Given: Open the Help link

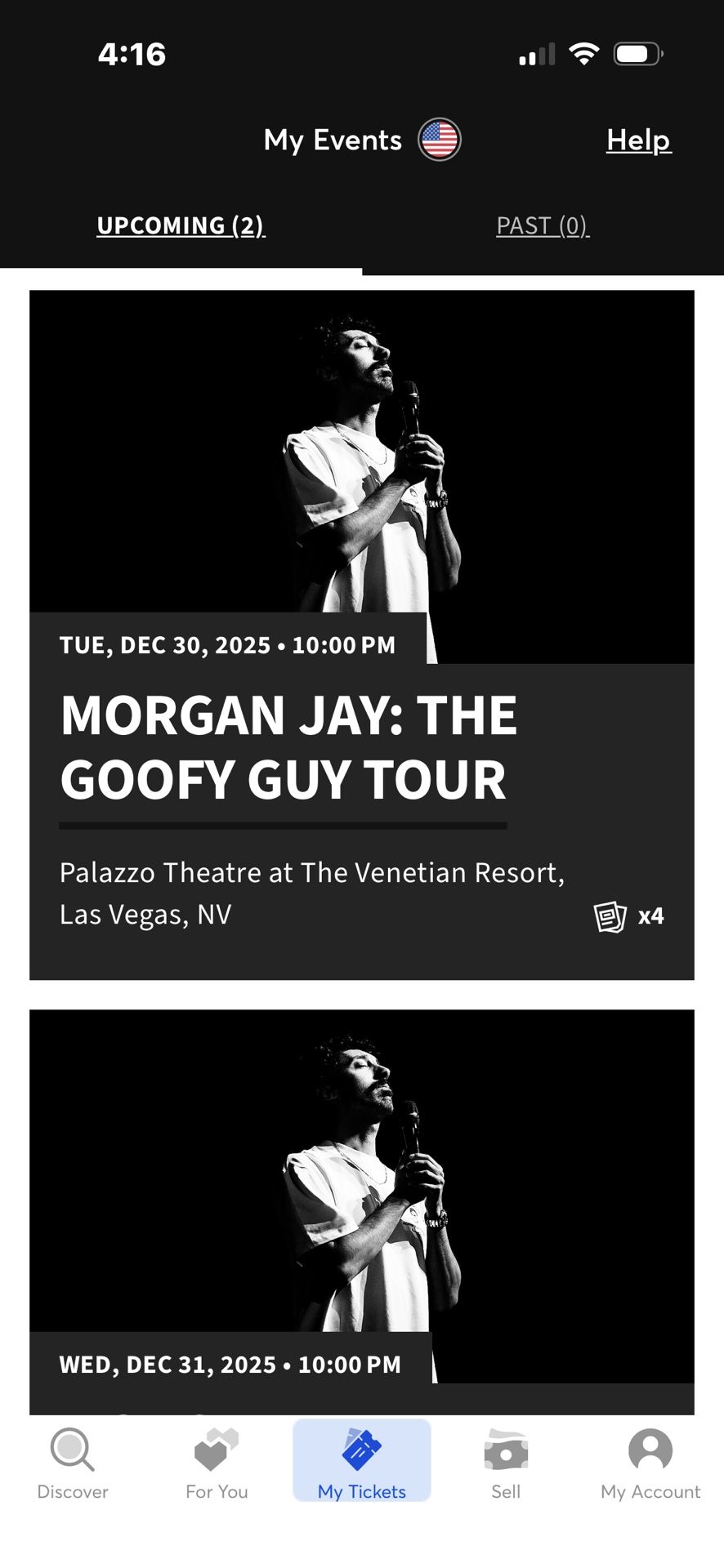Looking at the screenshot, I should point(638,140).
